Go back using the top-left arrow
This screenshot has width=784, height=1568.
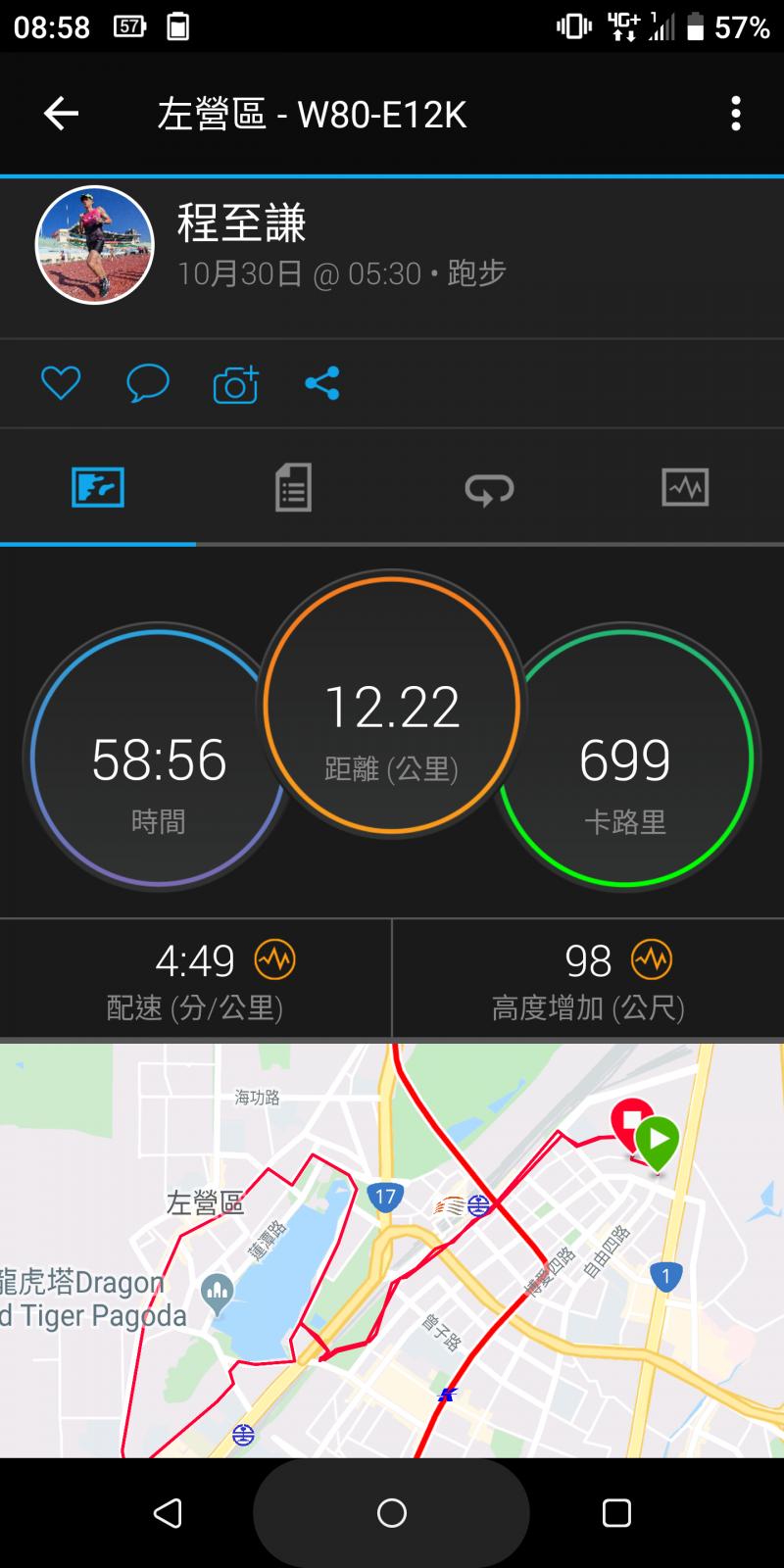click(x=61, y=114)
